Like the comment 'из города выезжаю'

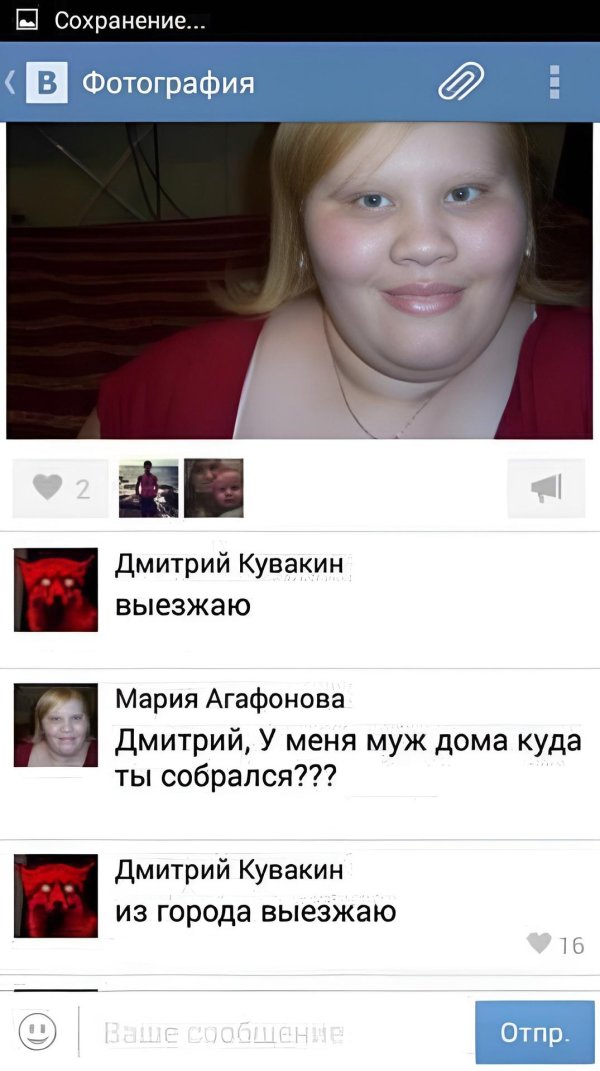tap(556, 944)
